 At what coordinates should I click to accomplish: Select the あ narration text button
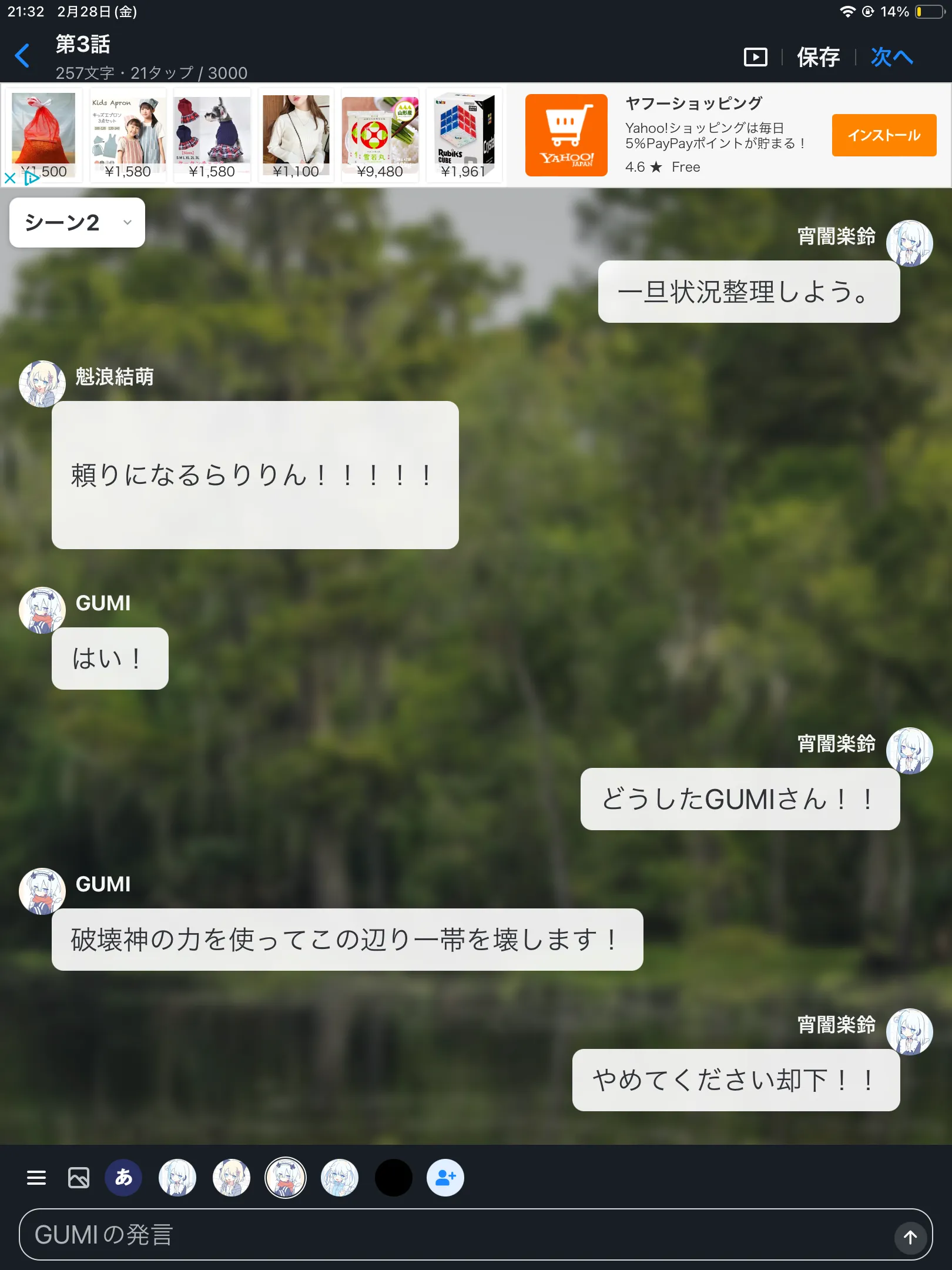(x=123, y=1178)
